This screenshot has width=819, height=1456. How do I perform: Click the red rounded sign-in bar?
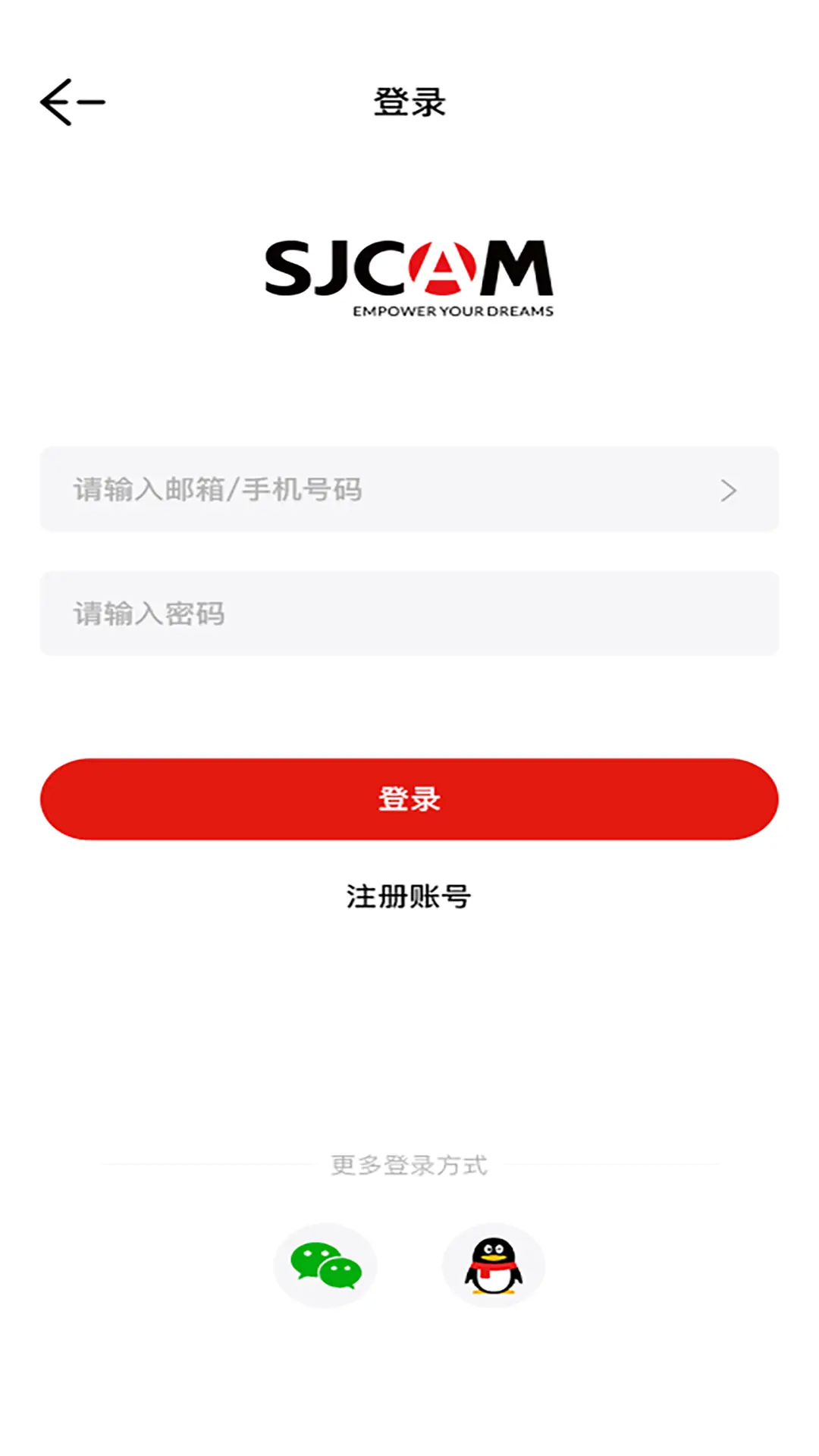(409, 798)
